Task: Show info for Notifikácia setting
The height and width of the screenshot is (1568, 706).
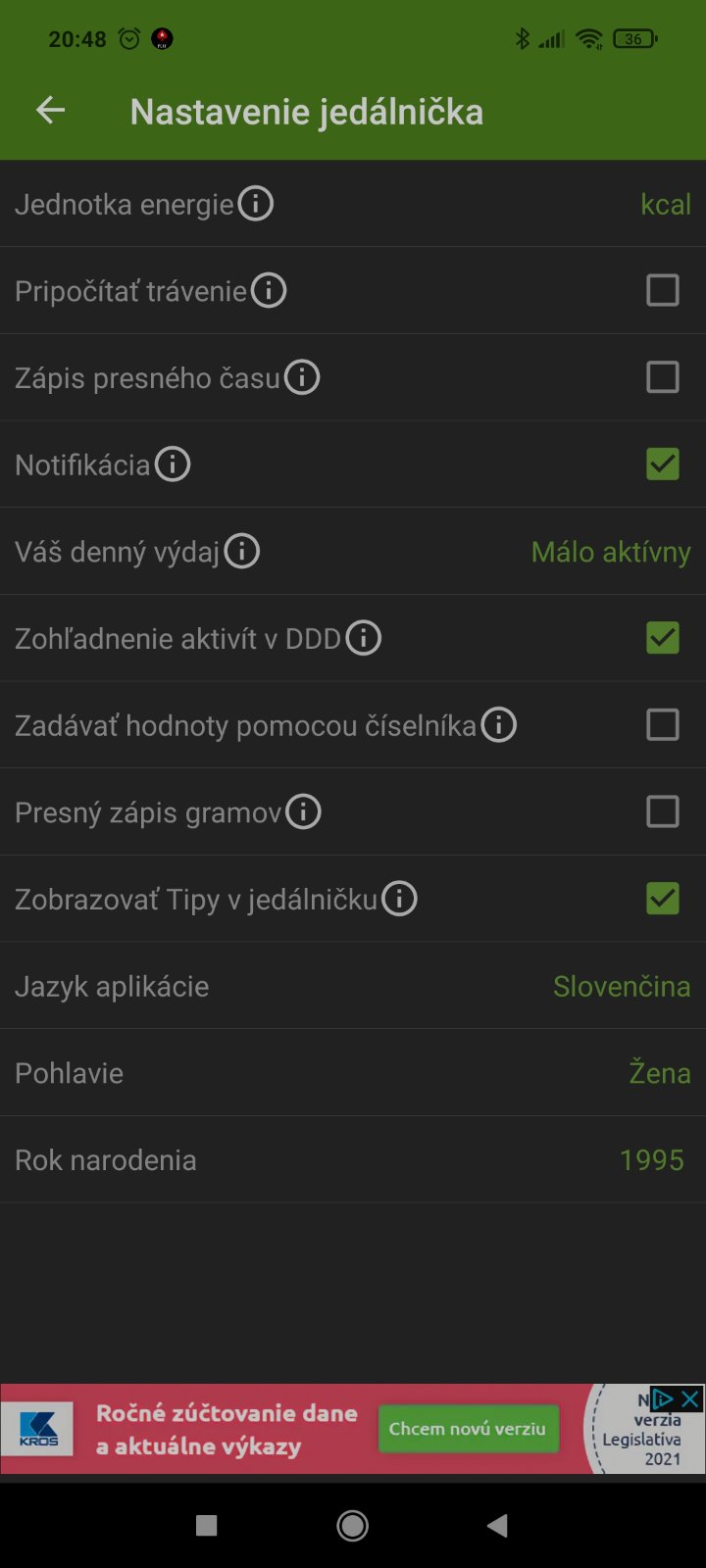Action: point(173,464)
